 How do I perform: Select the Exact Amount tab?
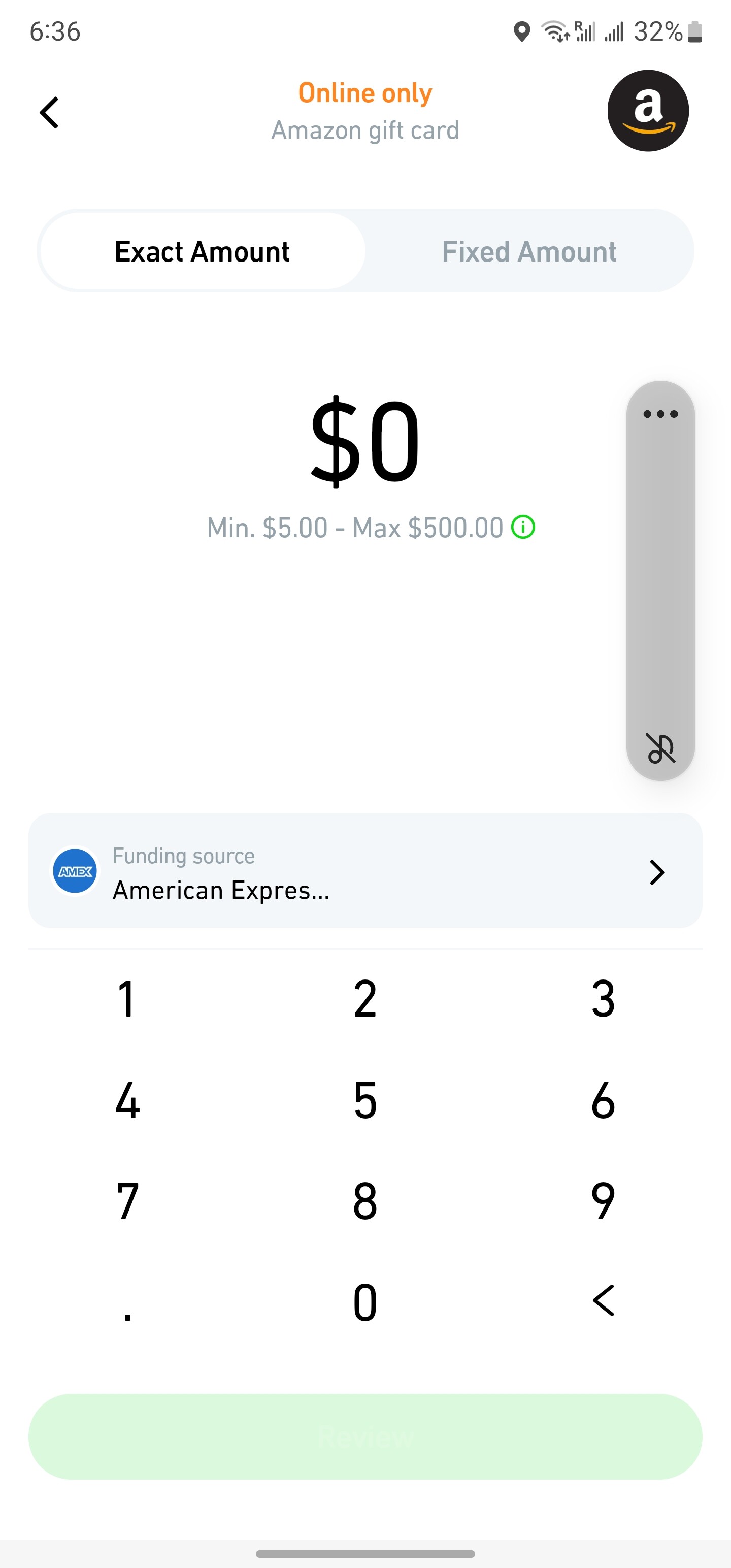pos(202,251)
